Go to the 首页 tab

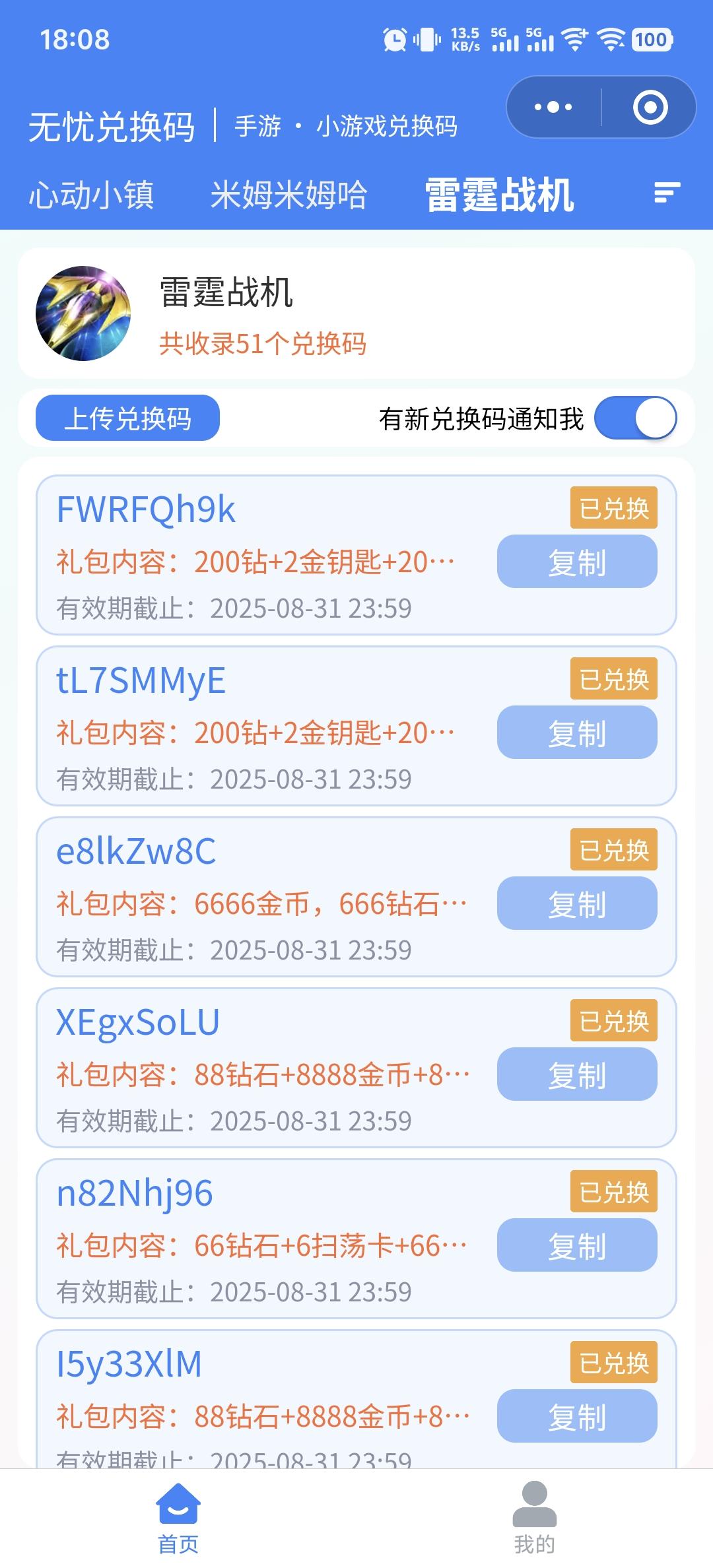click(178, 1518)
